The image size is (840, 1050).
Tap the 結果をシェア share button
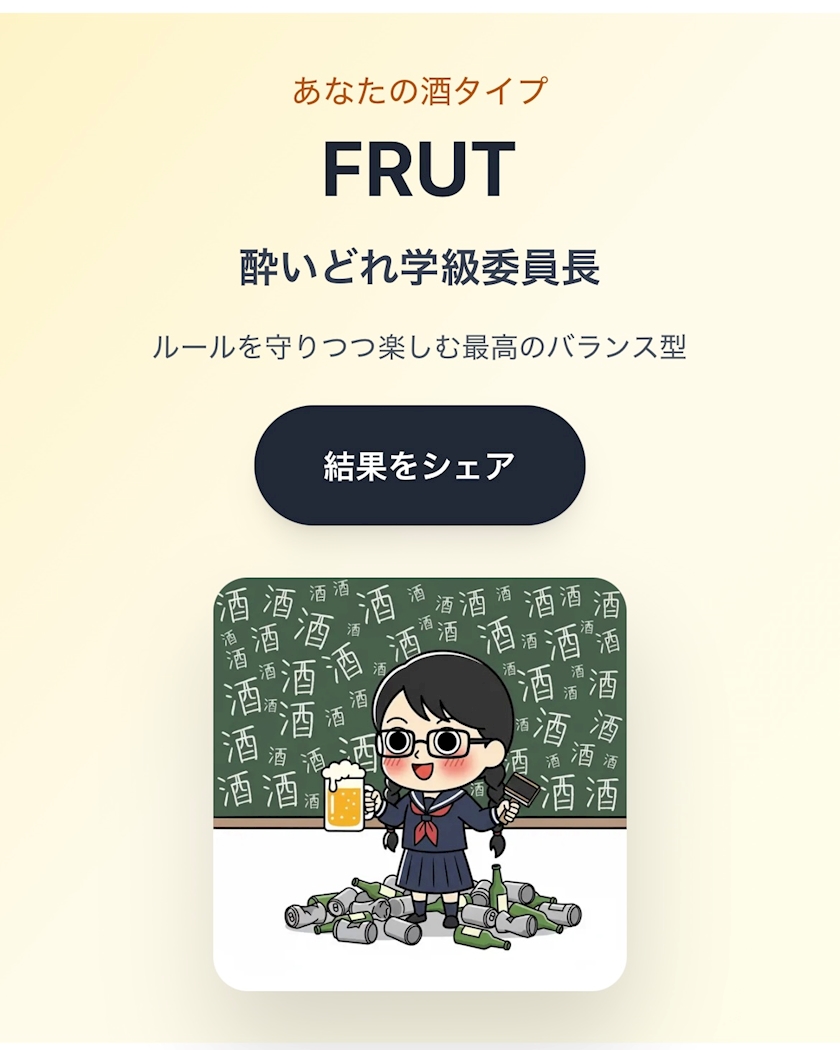pyautogui.click(x=419, y=465)
